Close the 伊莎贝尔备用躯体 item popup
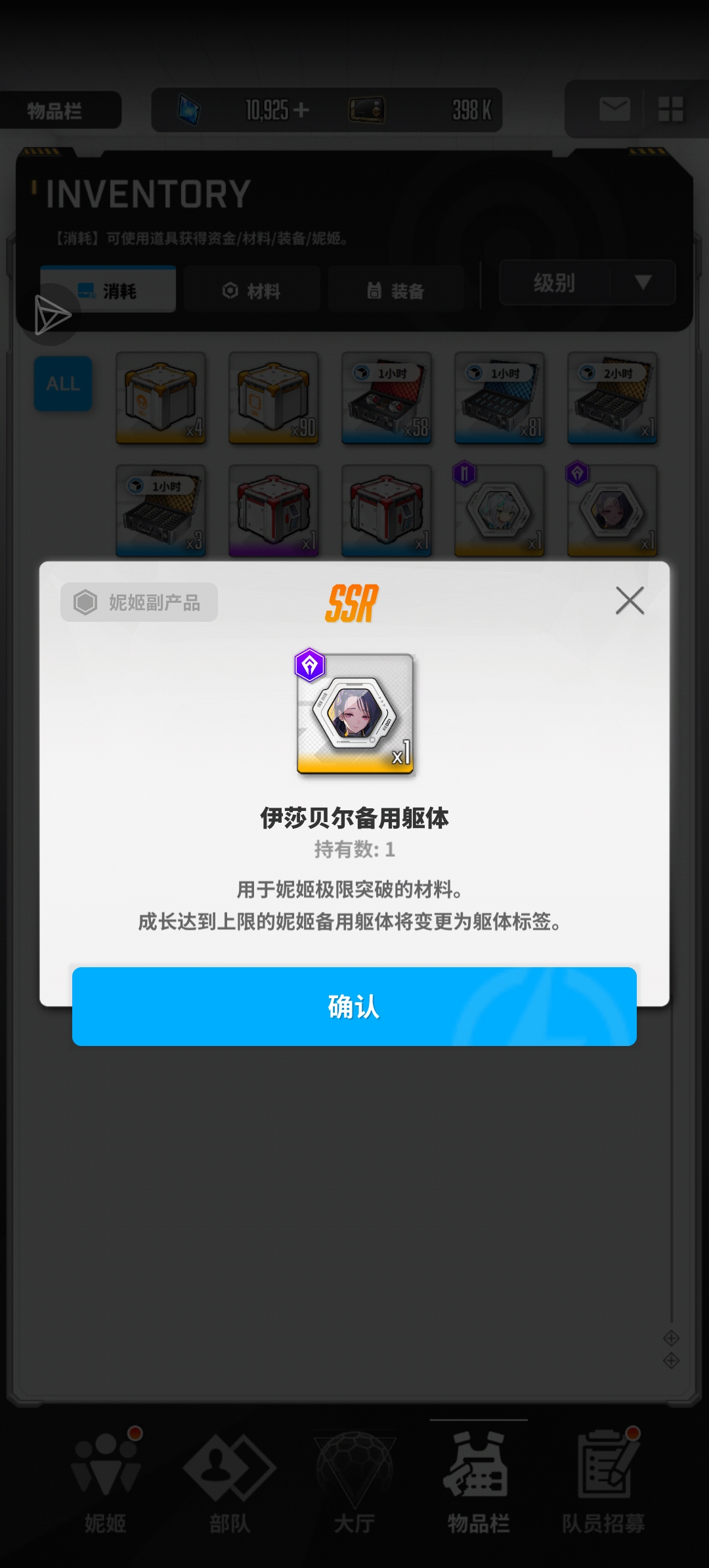 [x=630, y=600]
